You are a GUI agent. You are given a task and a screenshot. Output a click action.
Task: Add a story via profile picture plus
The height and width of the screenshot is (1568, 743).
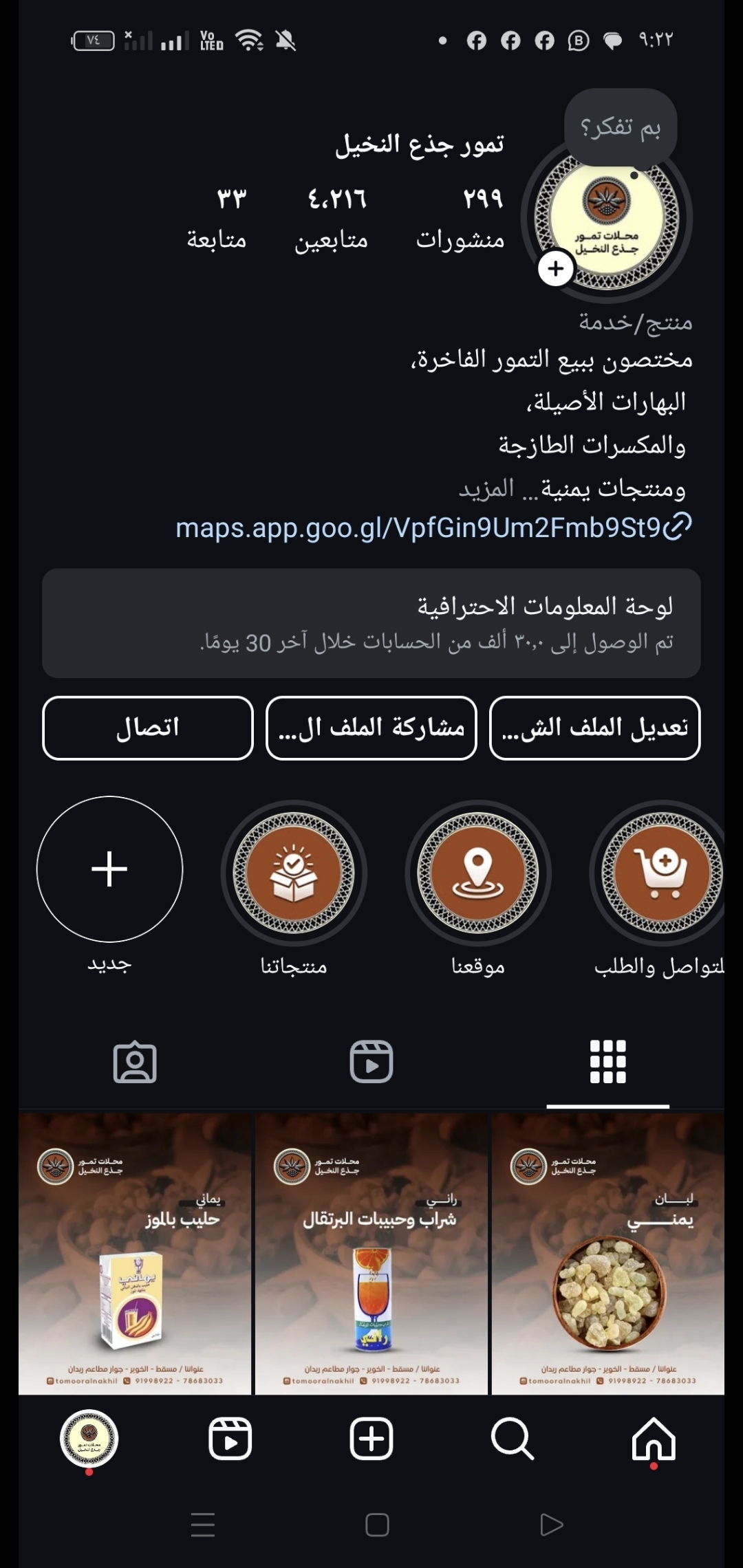[556, 269]
